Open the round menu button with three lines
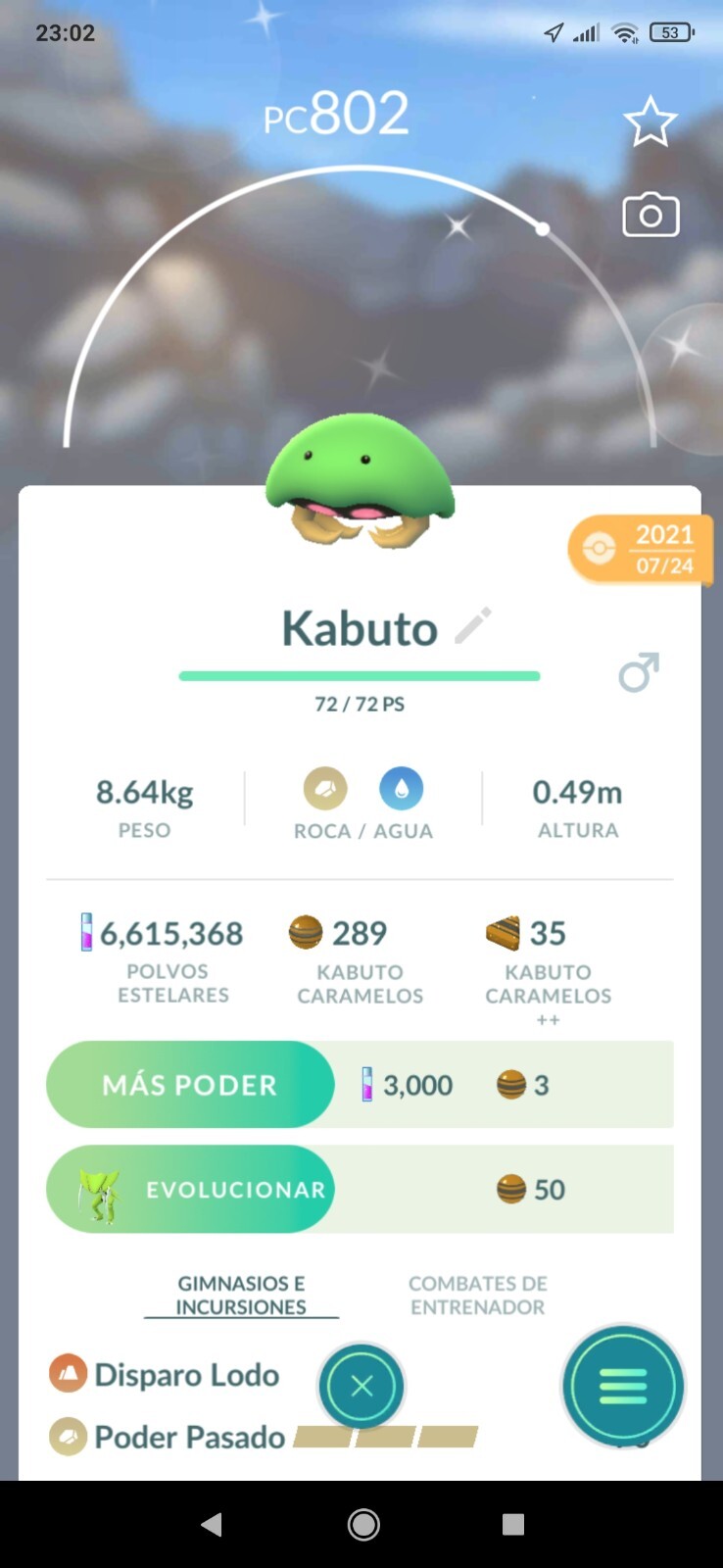The height and width of the screenshot is (1568, 723). (x=623, y=1386)
